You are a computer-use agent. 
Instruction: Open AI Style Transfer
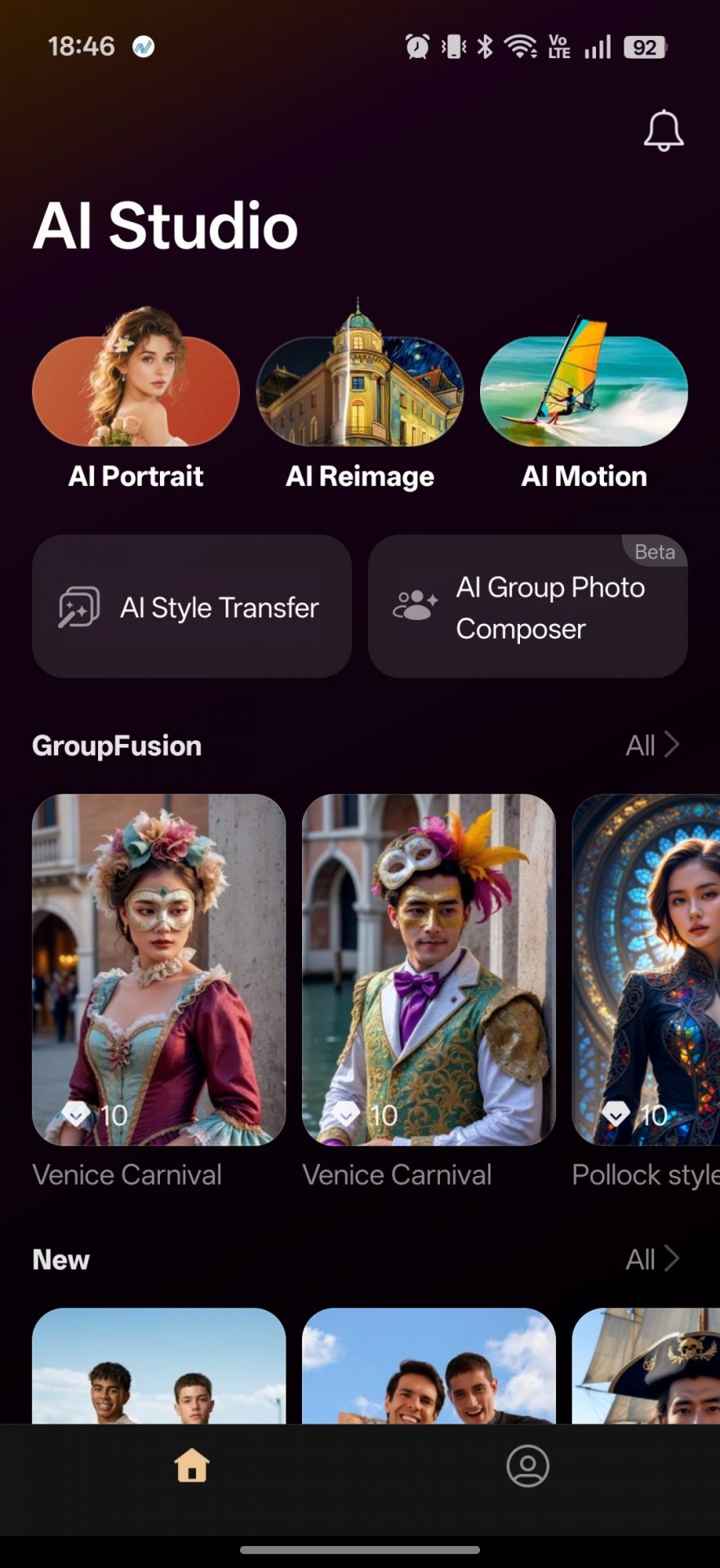point(192,607)
